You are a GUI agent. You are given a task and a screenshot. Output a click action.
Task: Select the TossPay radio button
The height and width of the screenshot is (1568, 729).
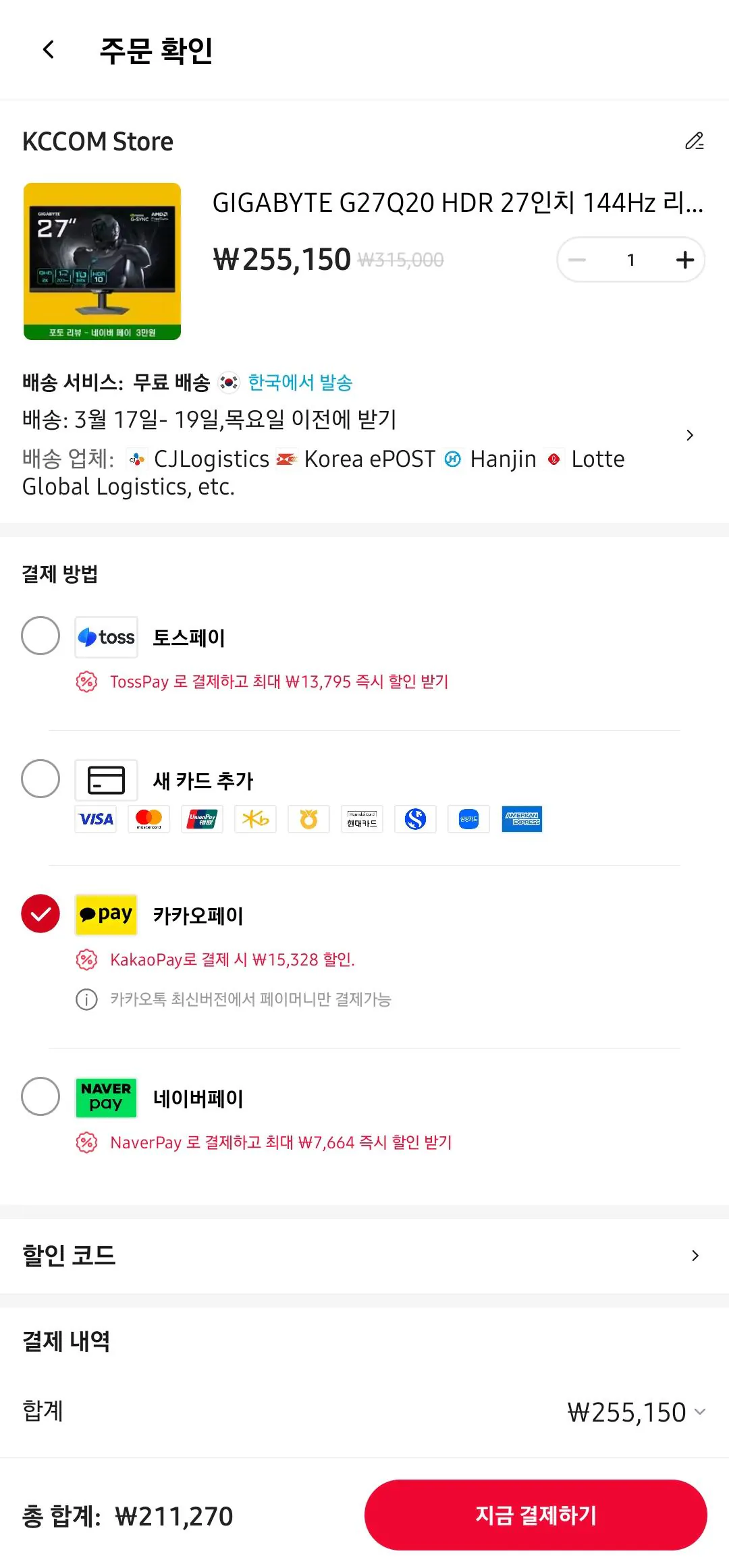40,636
